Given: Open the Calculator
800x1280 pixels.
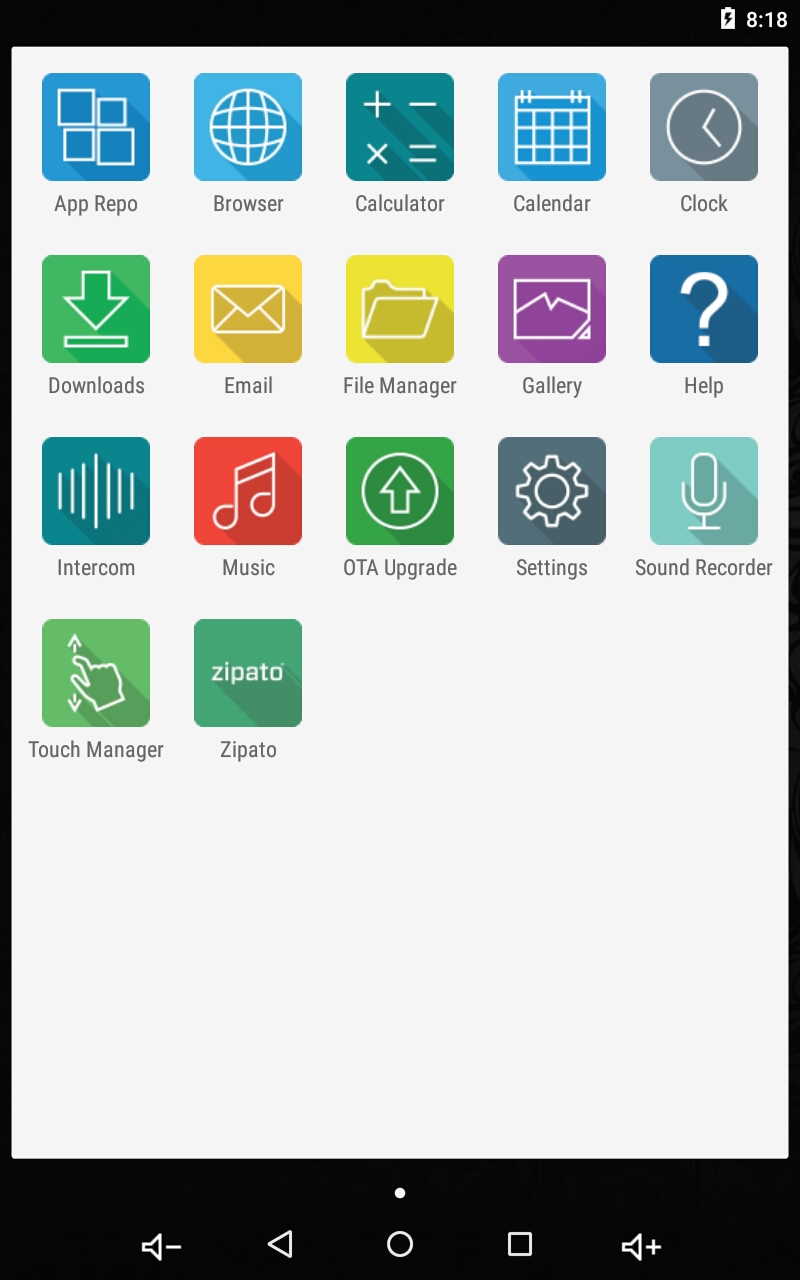Looking at the screenshot, I should pos(400,127).
